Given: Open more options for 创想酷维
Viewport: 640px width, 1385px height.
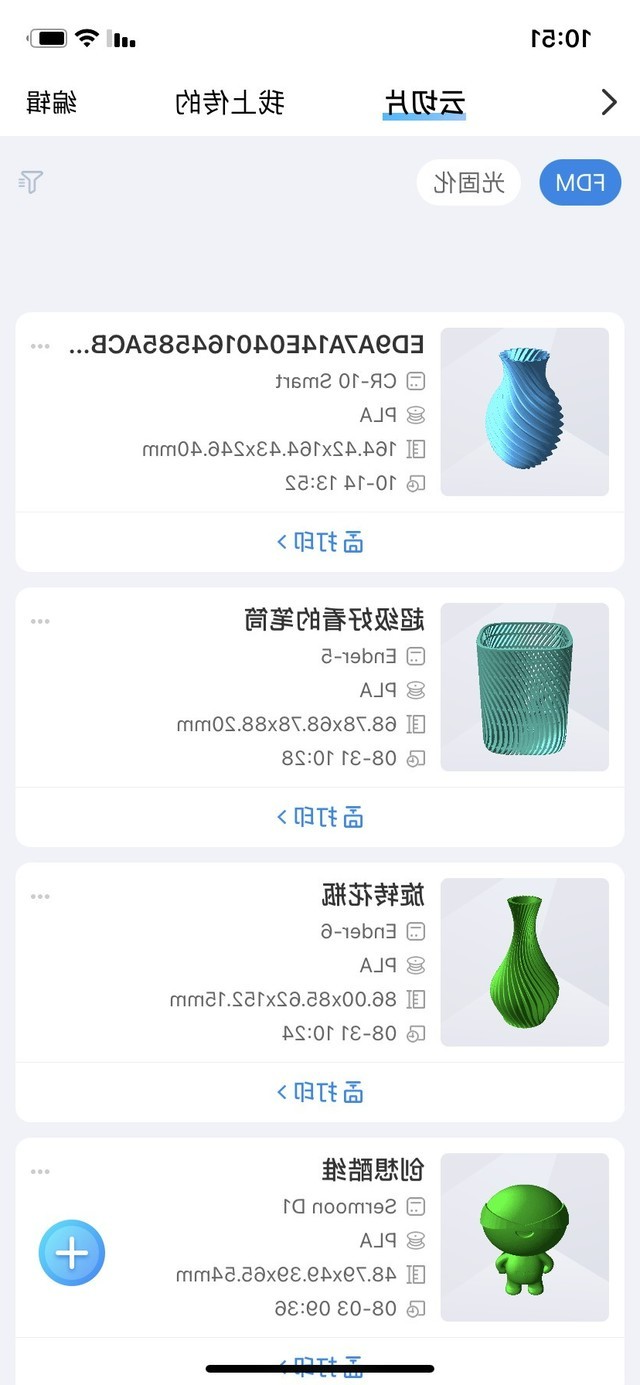Looking at the screenshot, I should 40,1171.
